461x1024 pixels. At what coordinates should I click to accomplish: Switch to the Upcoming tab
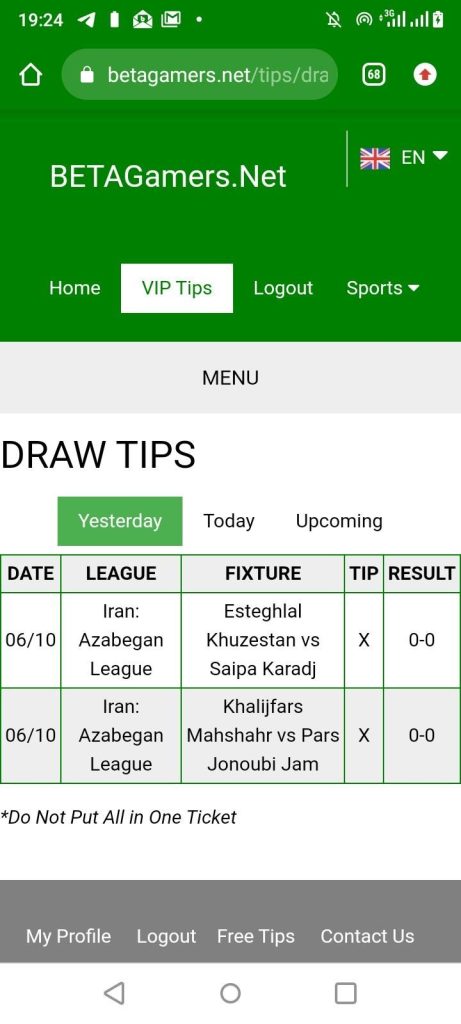click(x=339, y=521)
